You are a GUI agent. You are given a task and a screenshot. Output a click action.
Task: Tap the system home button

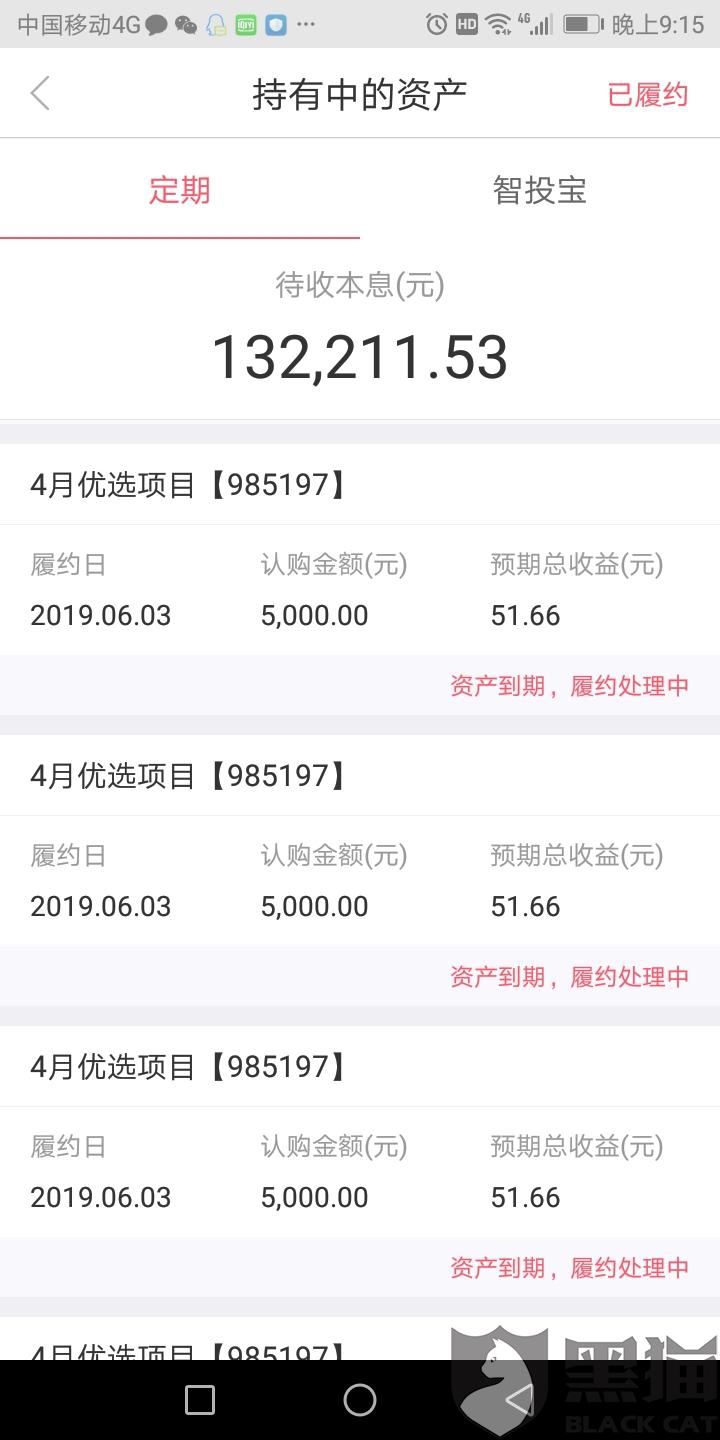(360, 1400)
